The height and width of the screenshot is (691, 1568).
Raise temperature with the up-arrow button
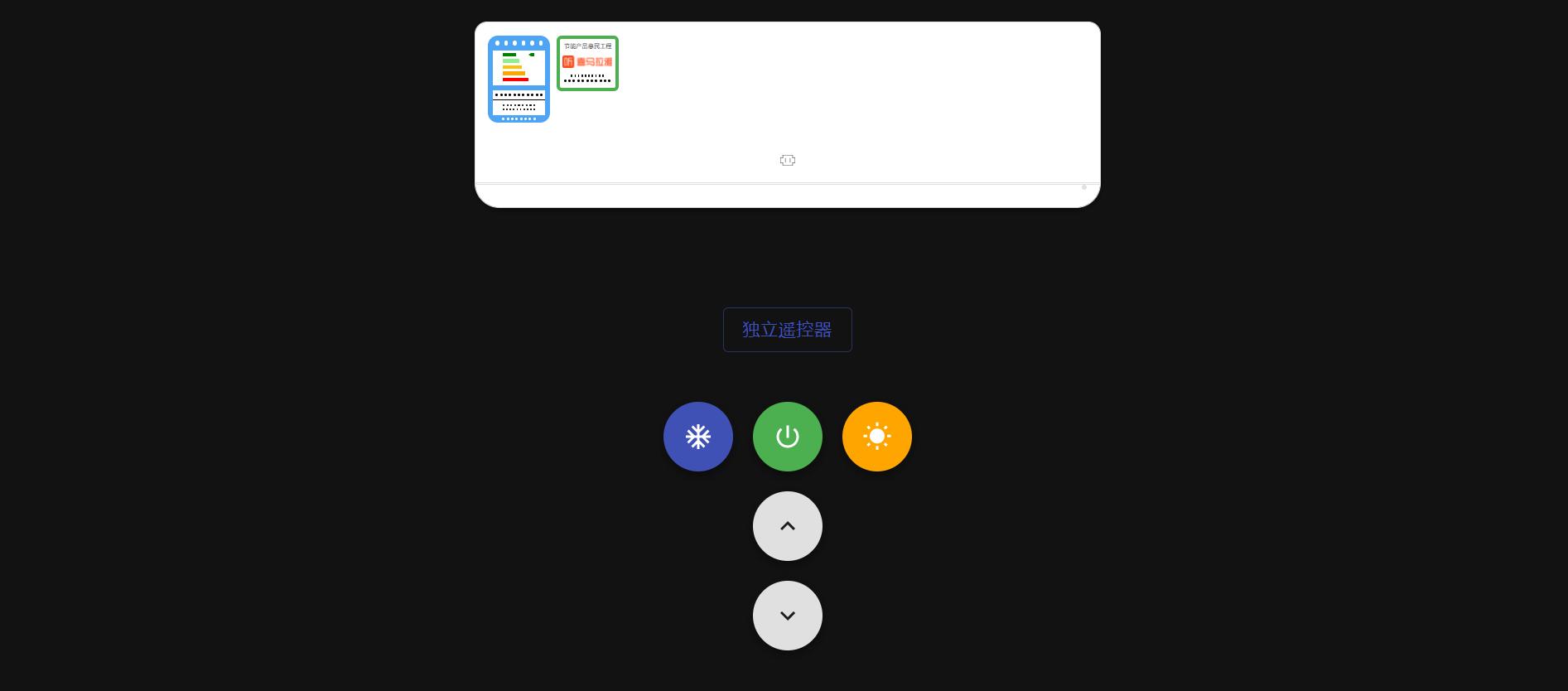coord(787,526)
